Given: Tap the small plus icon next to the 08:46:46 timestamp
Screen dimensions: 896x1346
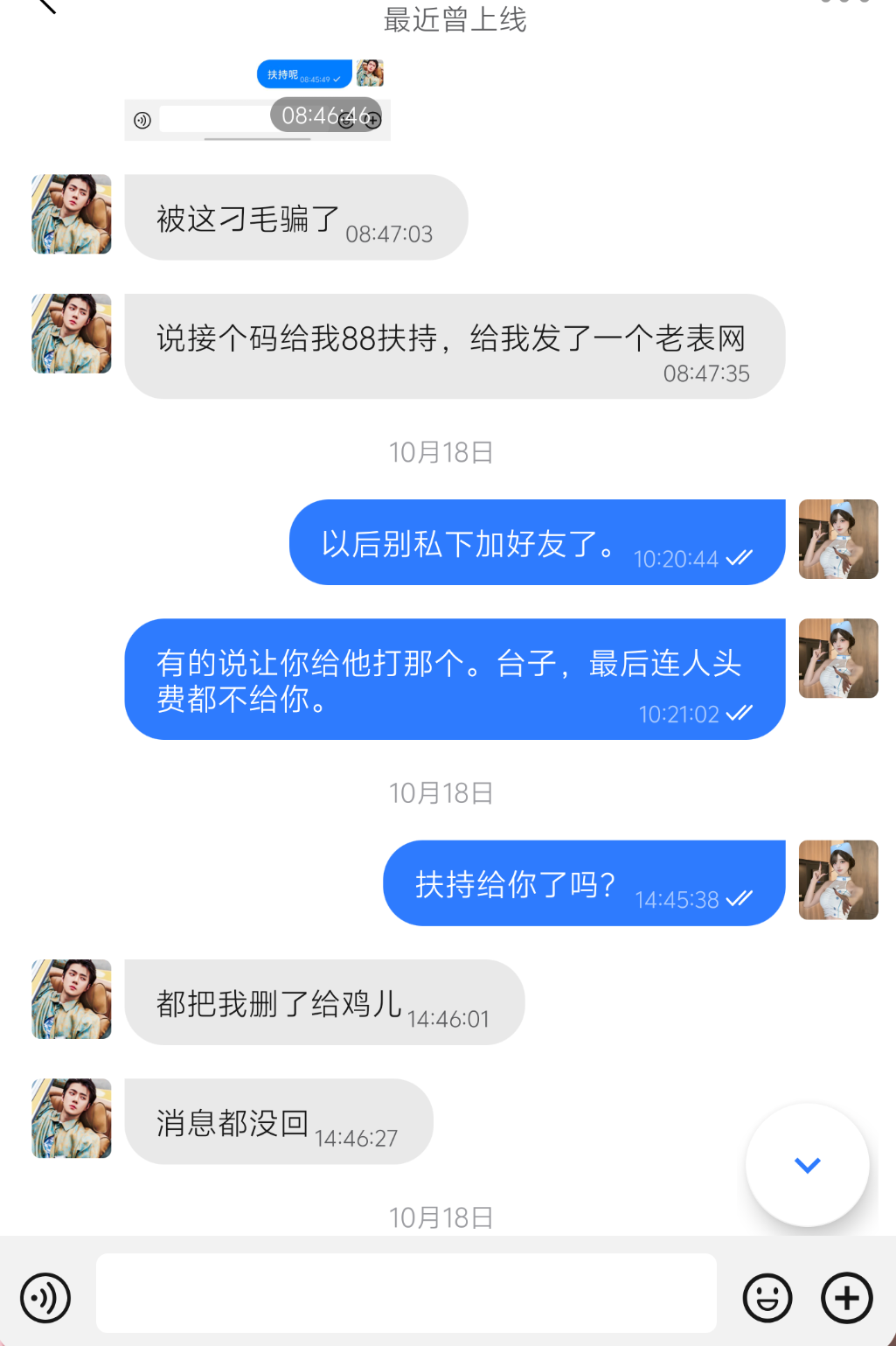Looking at the screenshot, I should 374,122.
